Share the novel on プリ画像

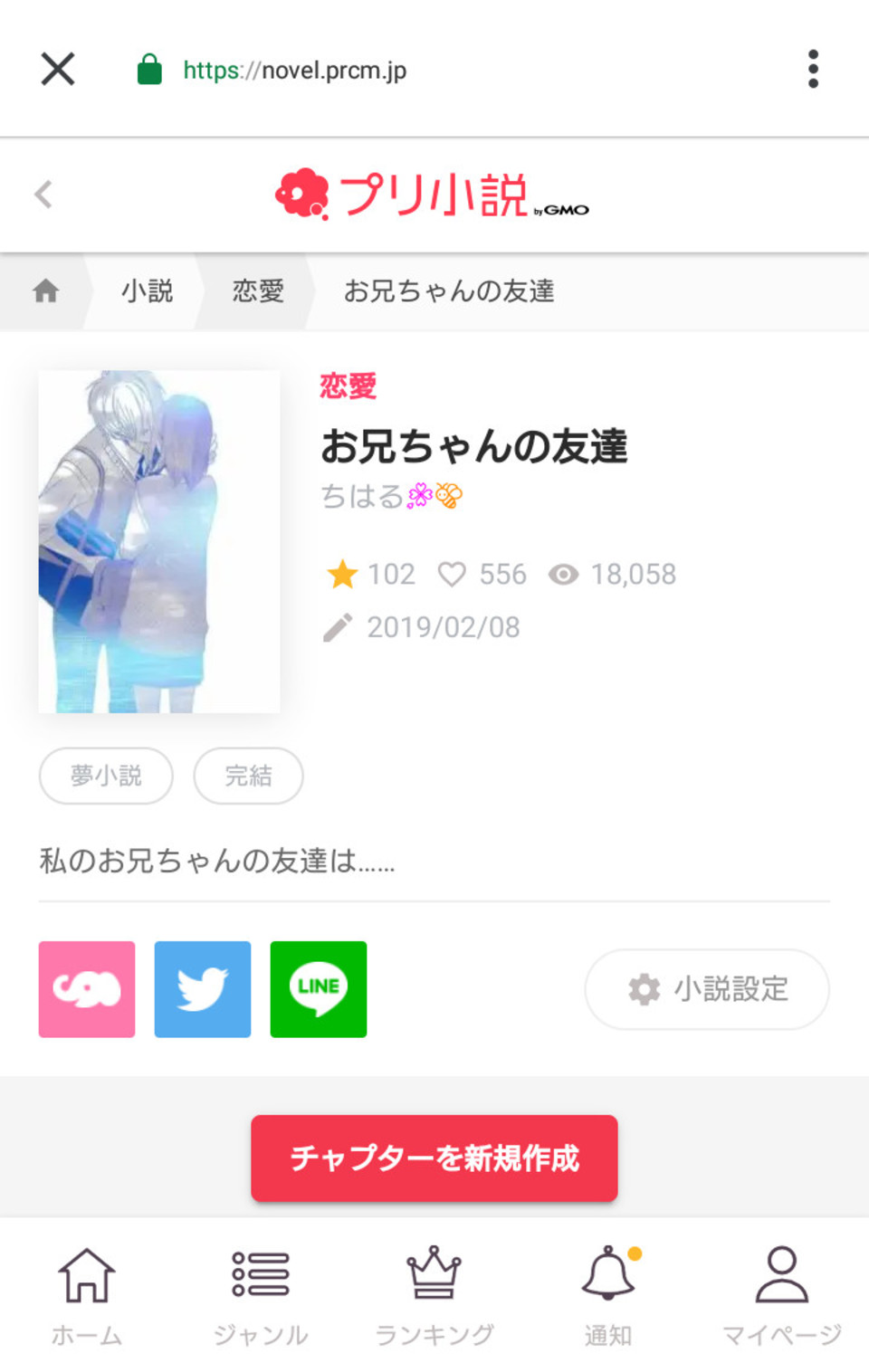pos(86,988)
